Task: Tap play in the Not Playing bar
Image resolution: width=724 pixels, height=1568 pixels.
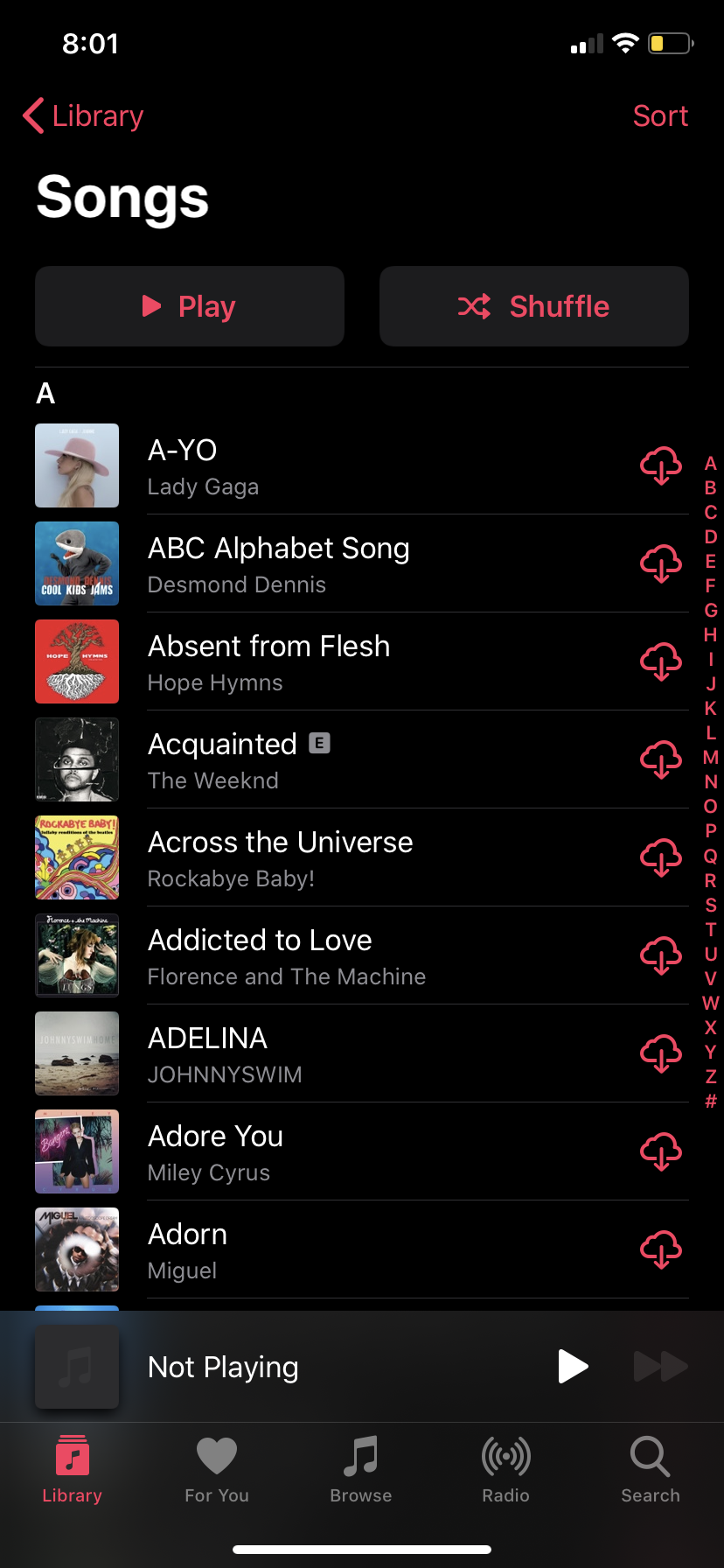Action: pos(573,1366)
